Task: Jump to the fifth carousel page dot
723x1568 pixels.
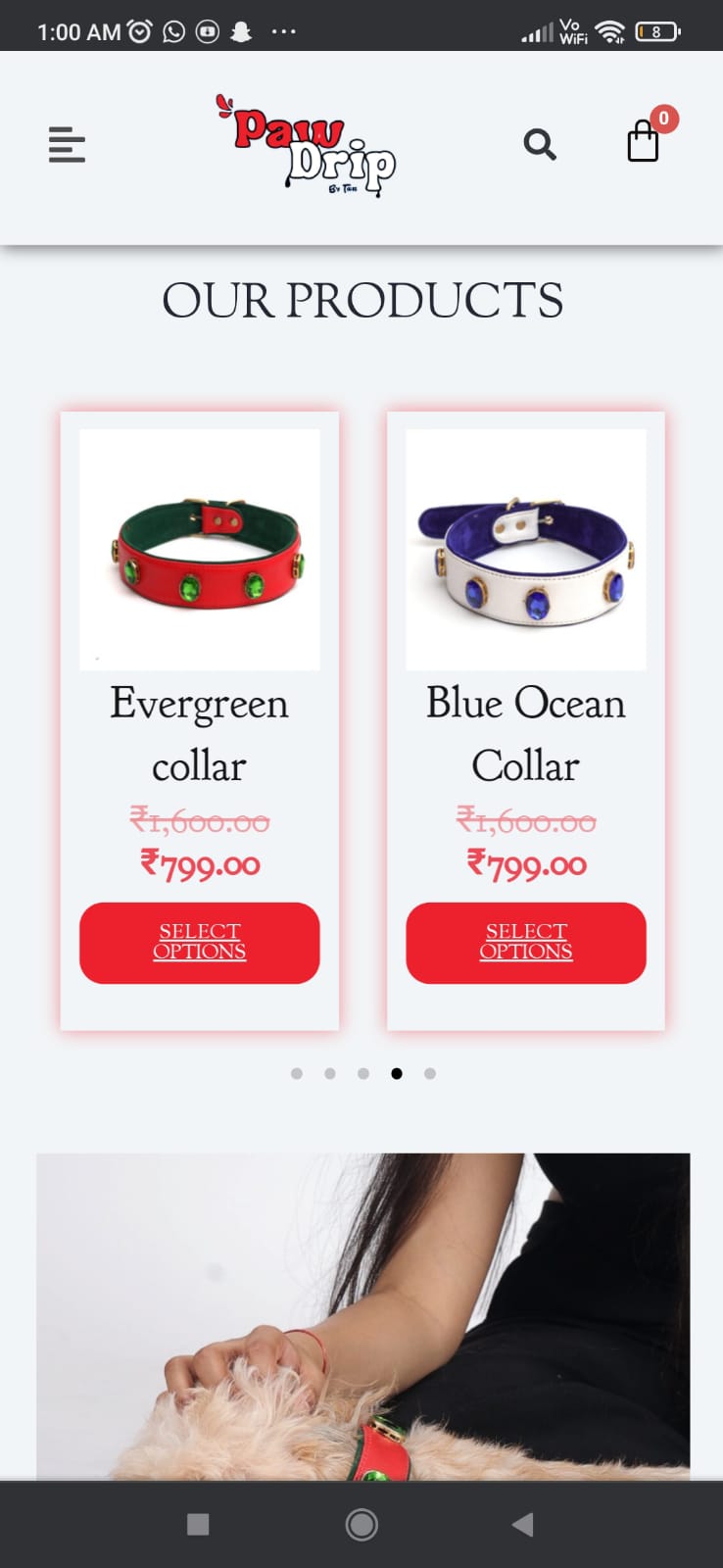Action: [430, 1074]
